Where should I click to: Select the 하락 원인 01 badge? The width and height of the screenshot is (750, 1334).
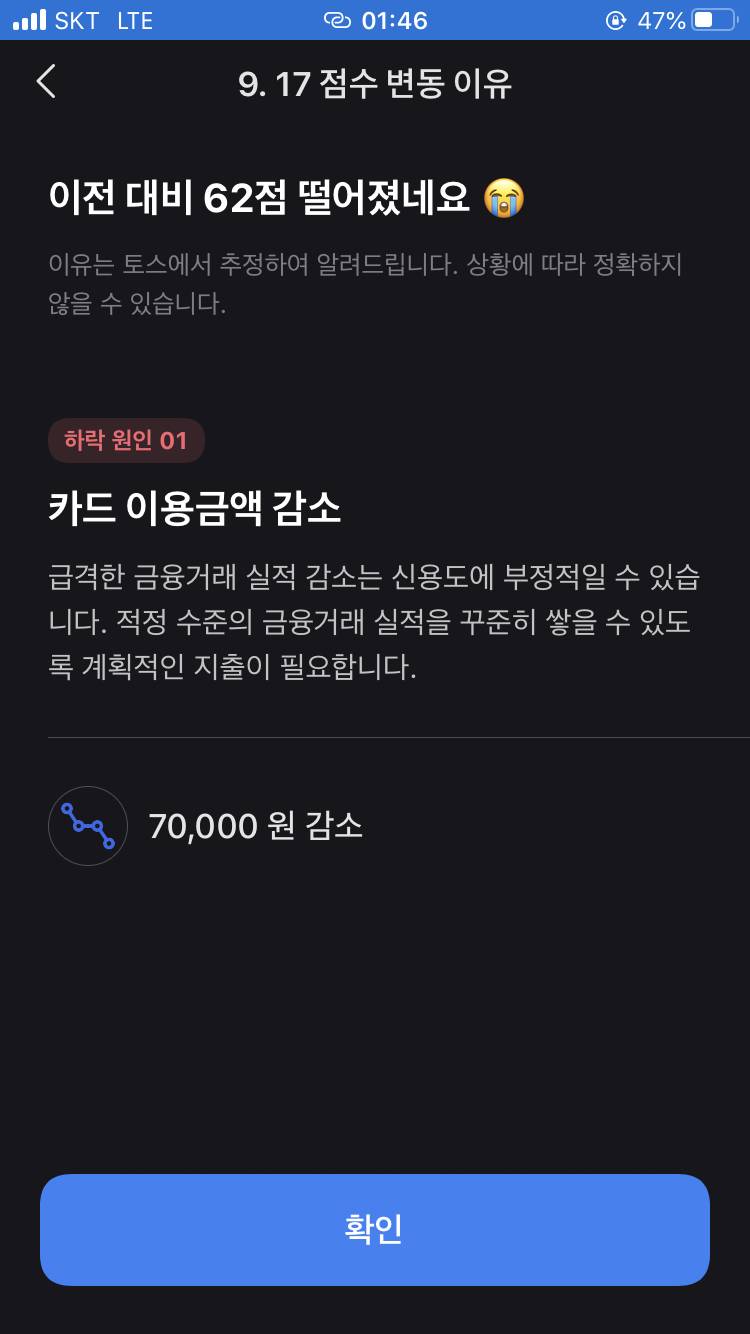pos(126,440)
